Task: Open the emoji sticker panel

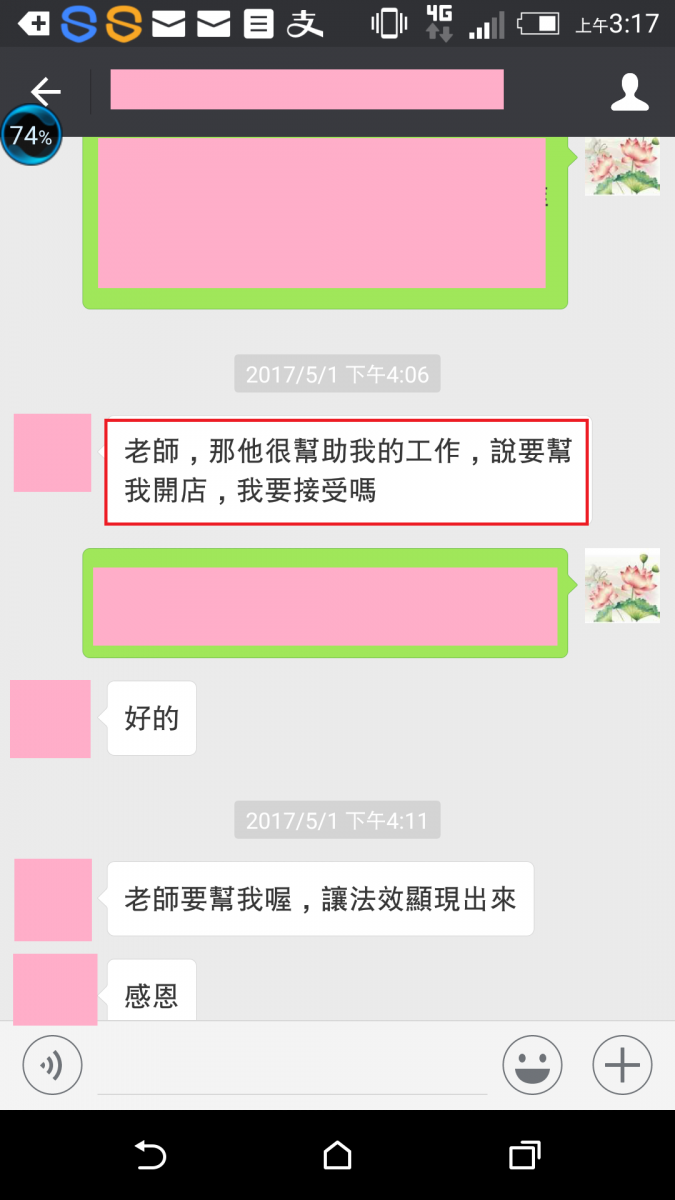Action: coord(532,1065)
